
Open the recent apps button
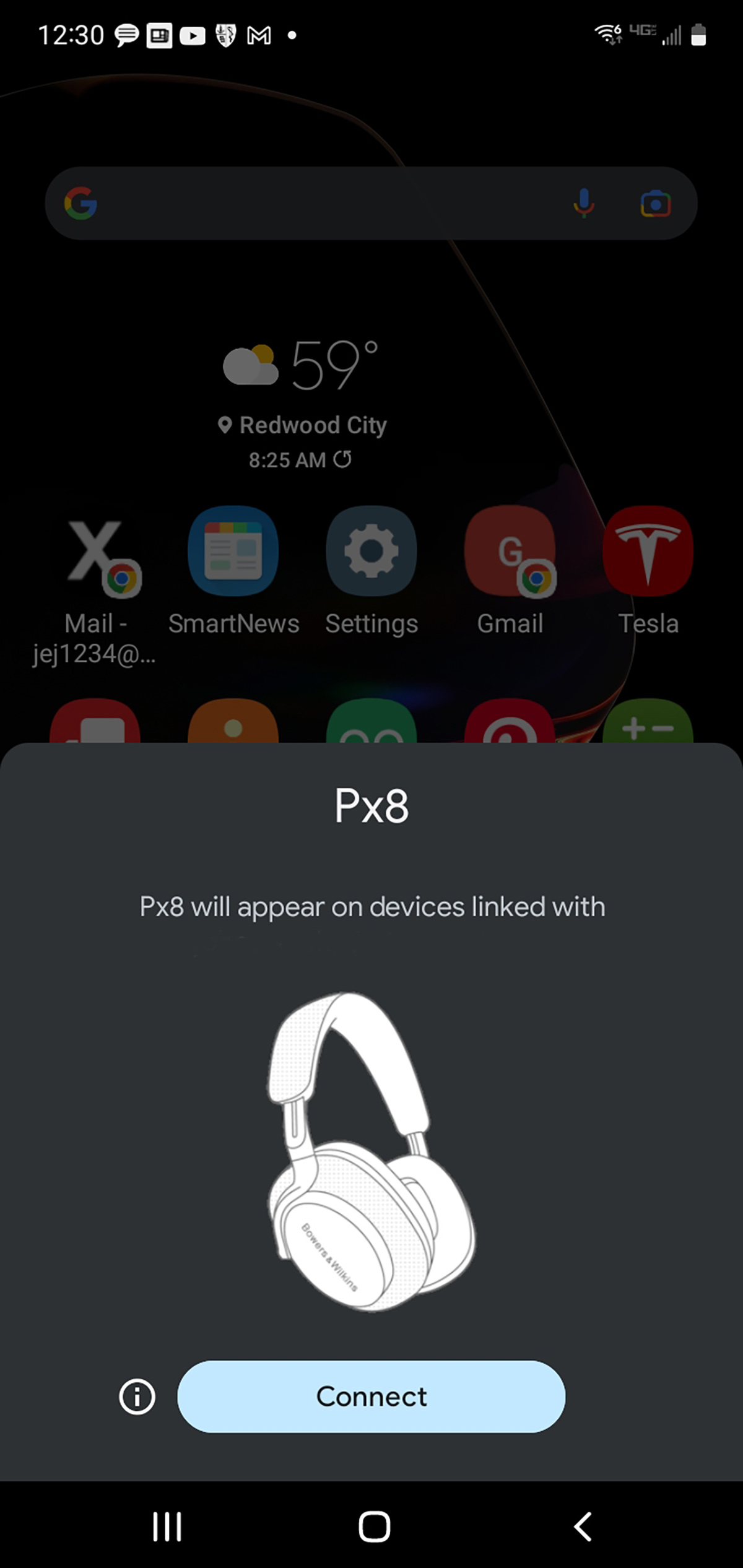[x=167, y=1527]
